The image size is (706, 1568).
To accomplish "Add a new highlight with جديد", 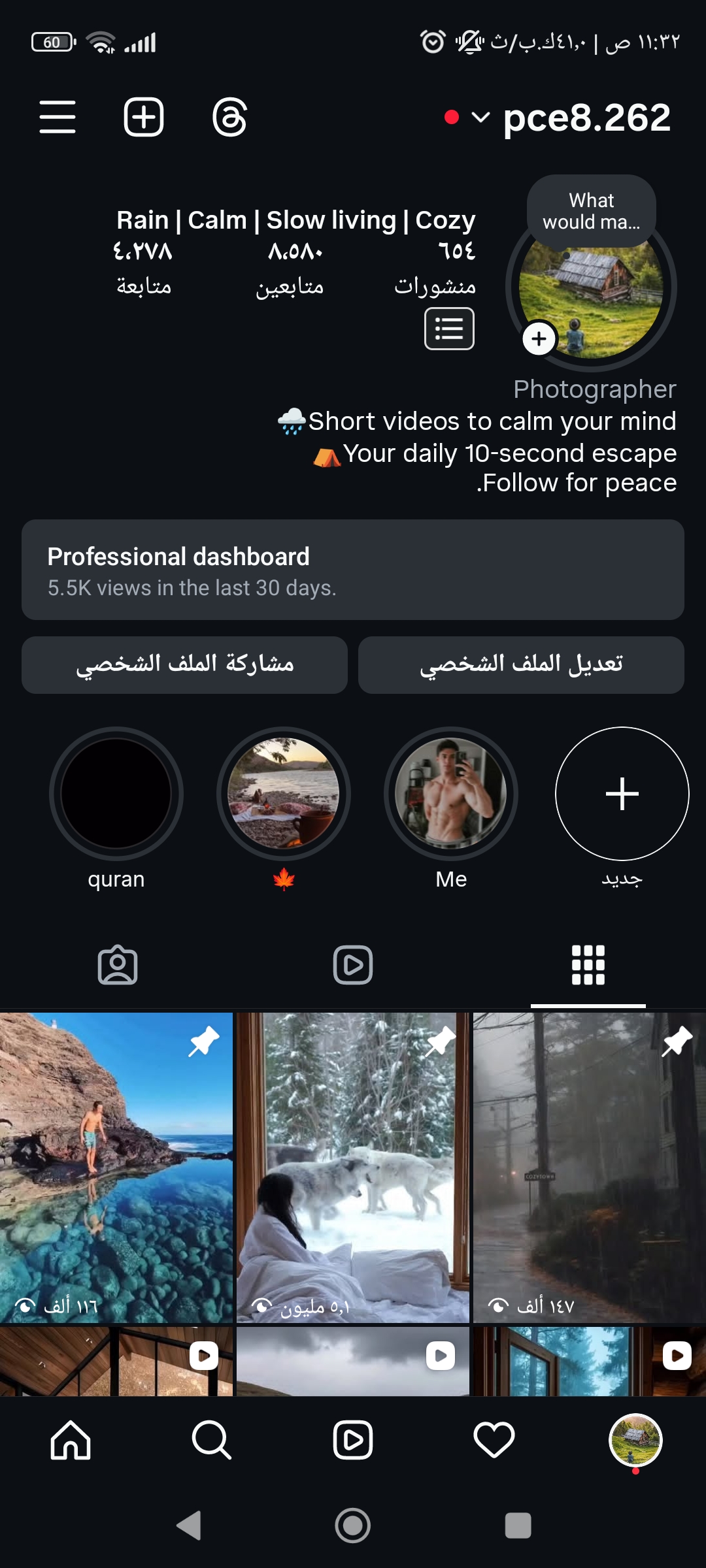I will click(622, 794).
